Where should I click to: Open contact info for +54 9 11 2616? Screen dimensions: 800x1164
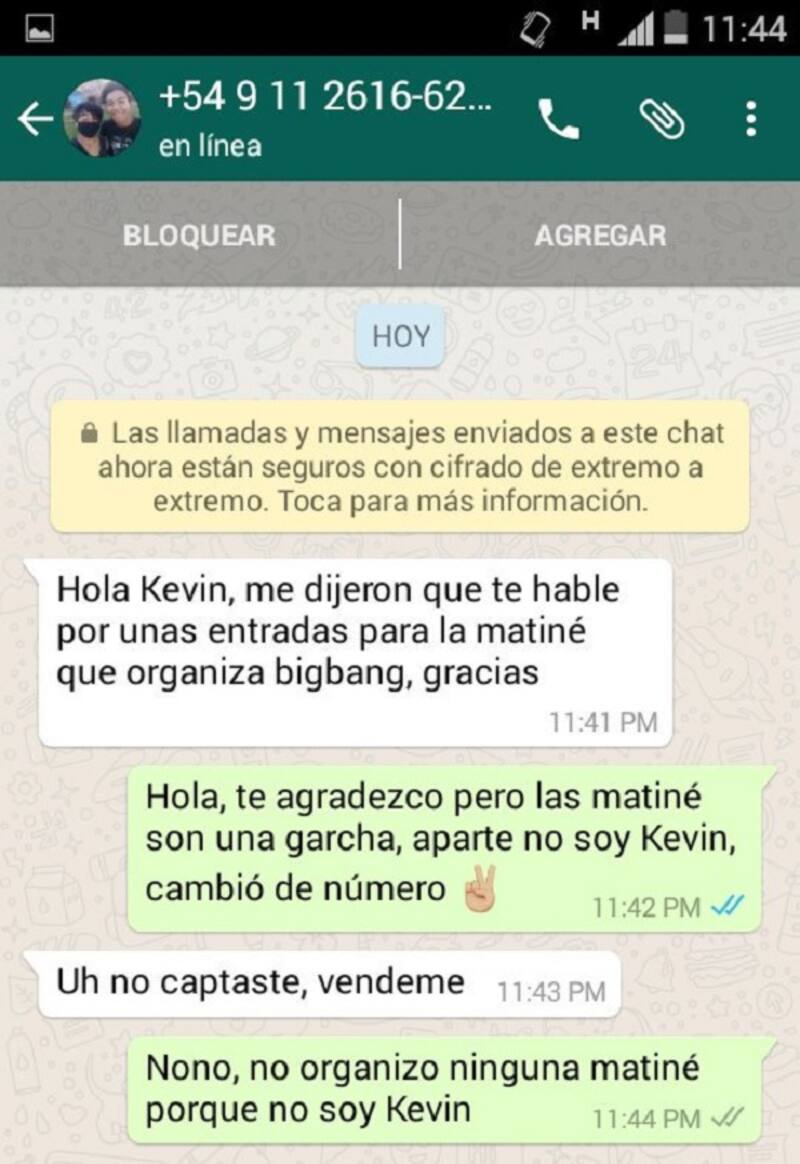point(325,118)
